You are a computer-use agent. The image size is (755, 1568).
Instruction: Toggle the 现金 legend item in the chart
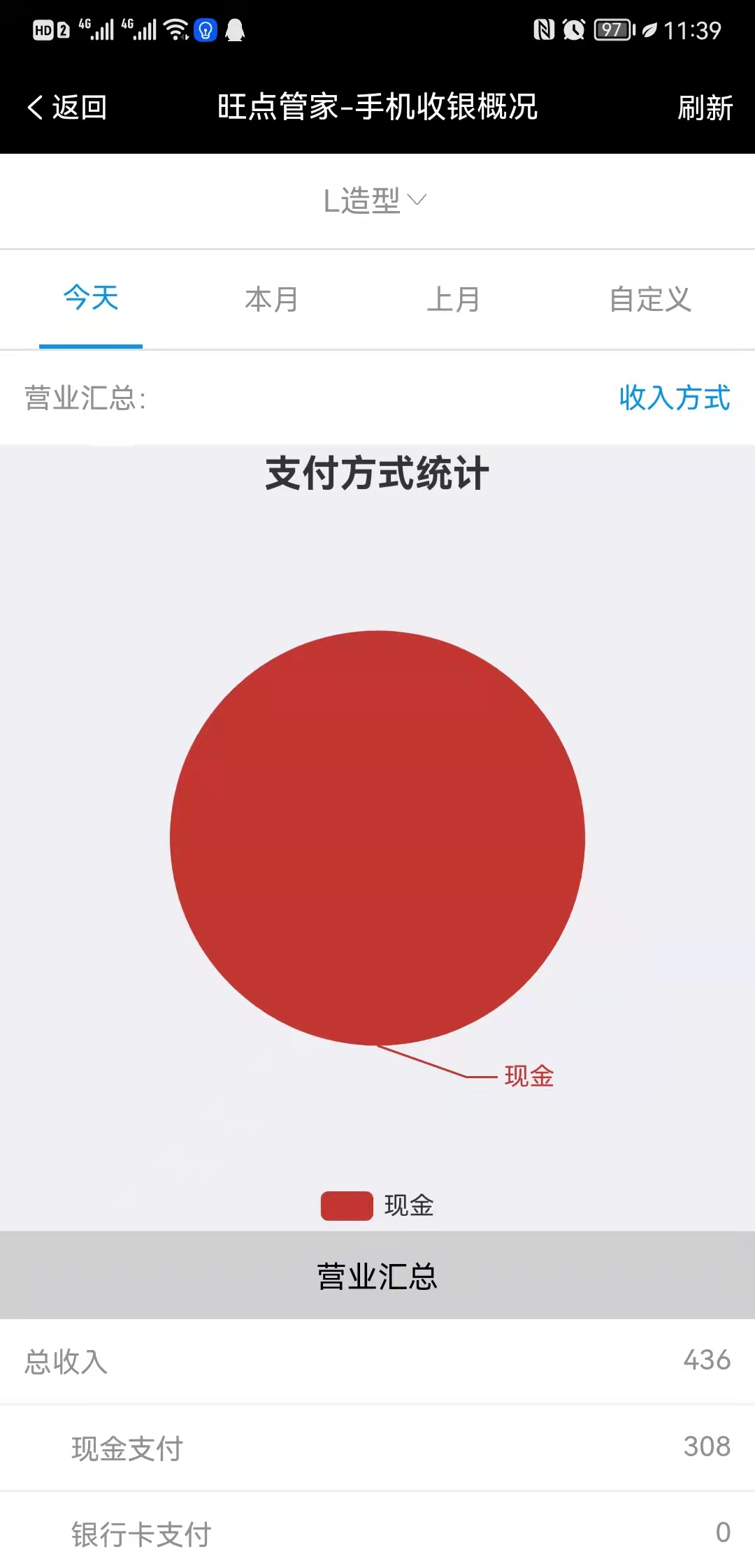(378, 1205)
